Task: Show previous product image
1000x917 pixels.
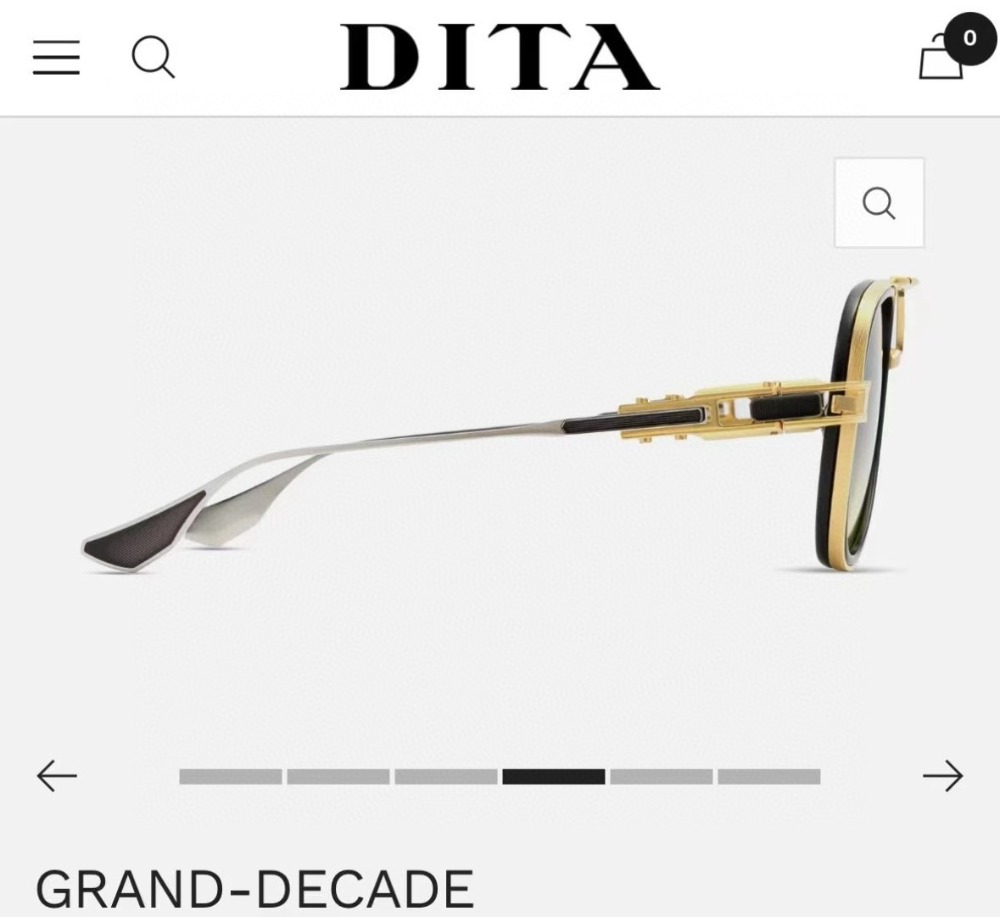Action: [x=57, y=776]
